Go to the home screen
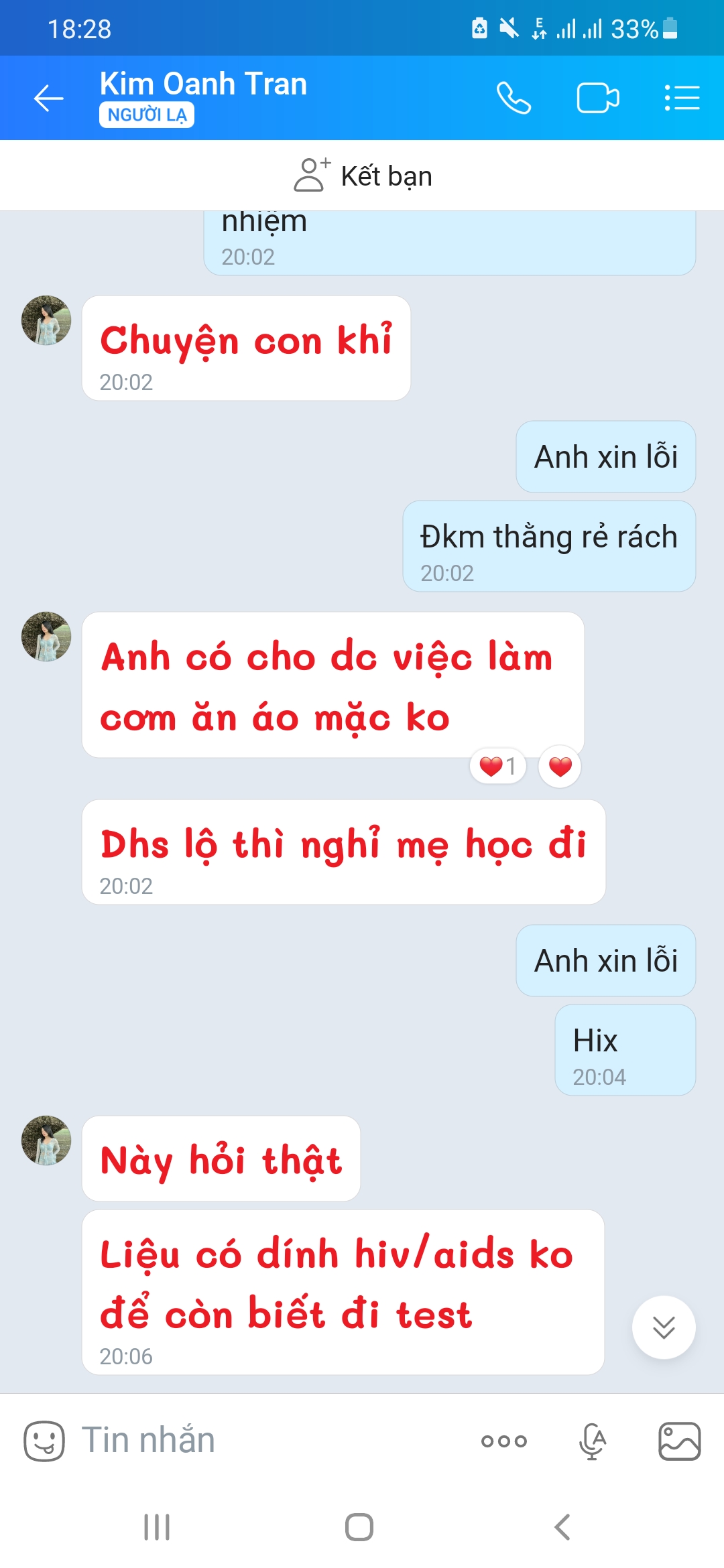 [x=359, y=1527]
